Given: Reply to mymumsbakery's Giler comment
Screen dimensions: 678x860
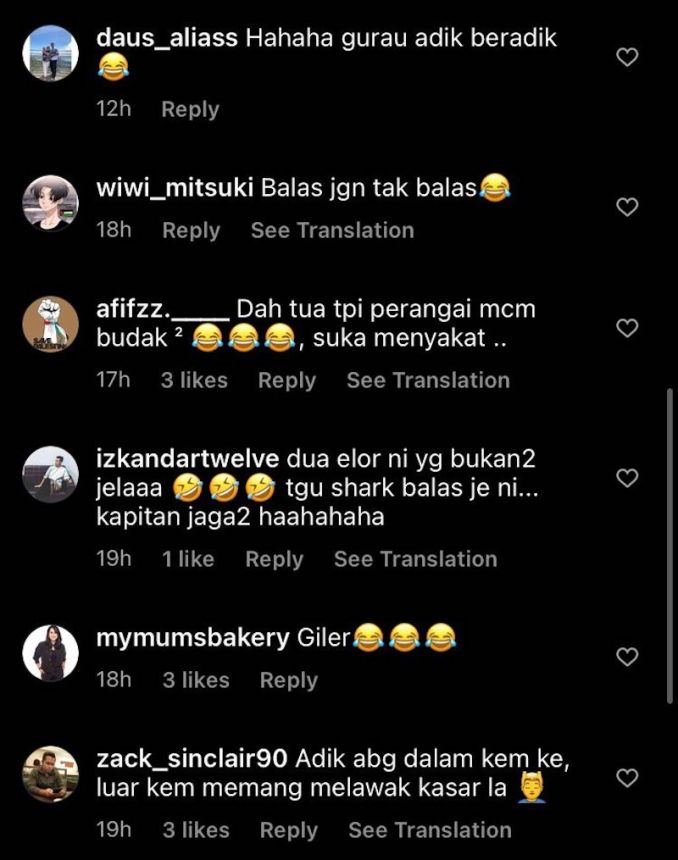Looking at the screenshot, I should 289,680.
